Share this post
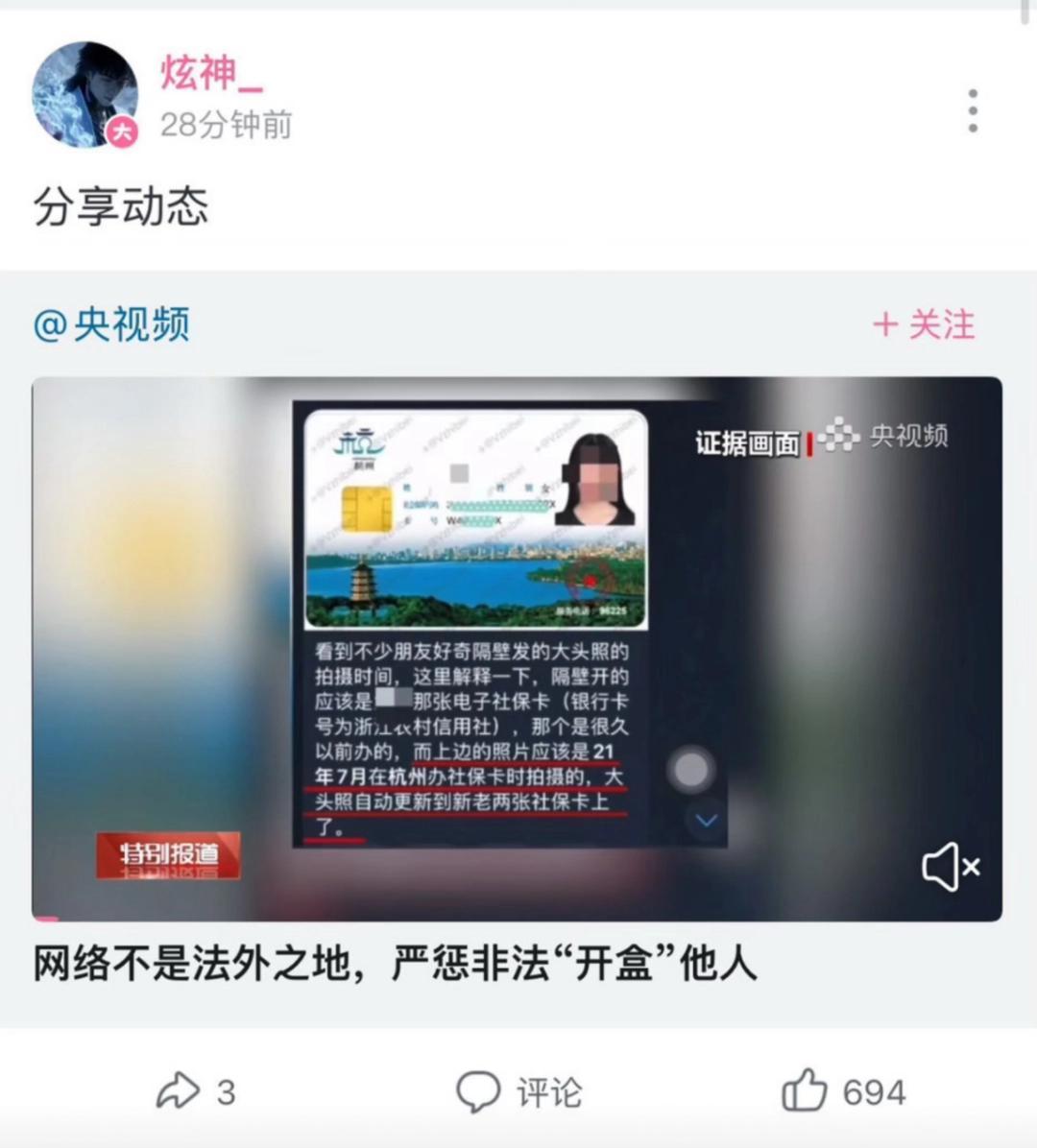 (x=195, y=1091)
